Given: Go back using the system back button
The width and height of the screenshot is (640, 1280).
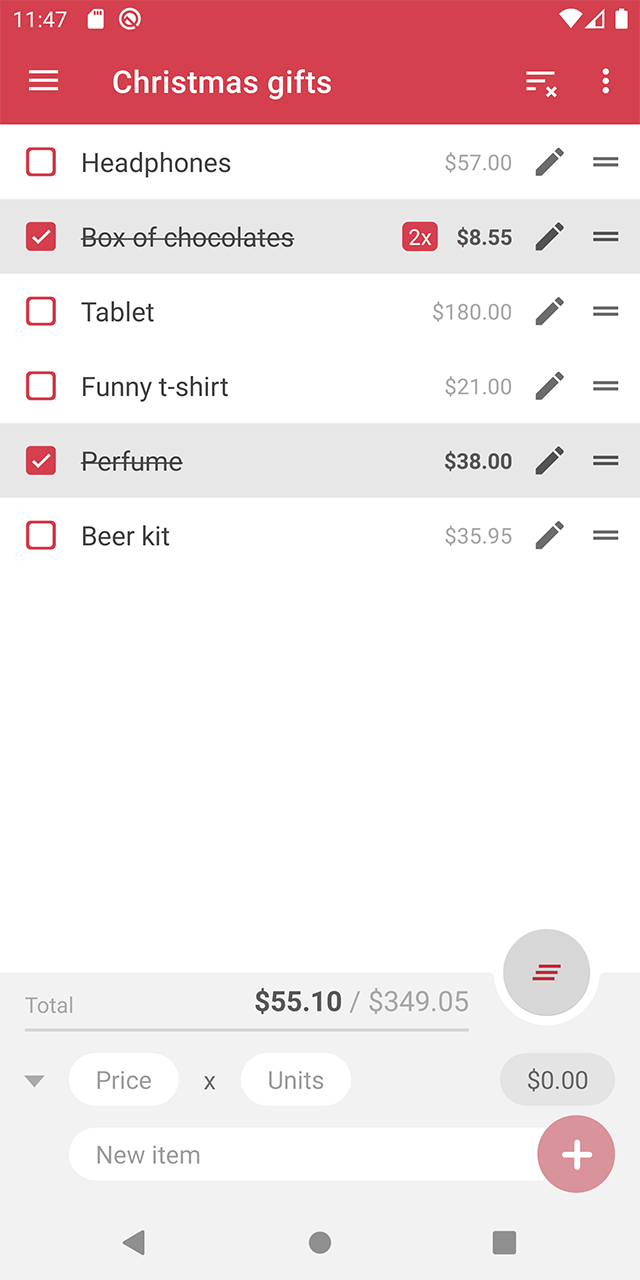Looking at the screenshot, I should pos(134,1242).
